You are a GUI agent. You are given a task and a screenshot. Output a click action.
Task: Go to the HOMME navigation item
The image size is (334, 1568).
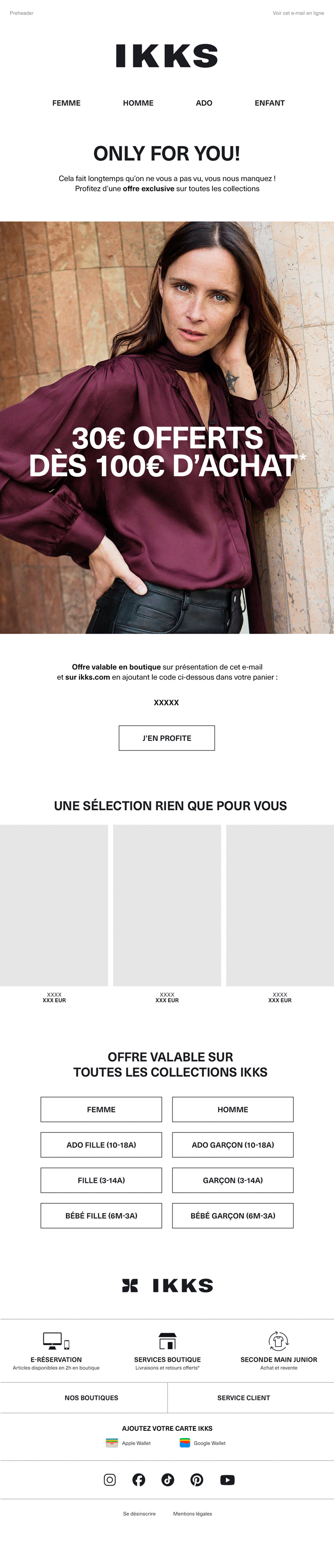tap(138, 103)
